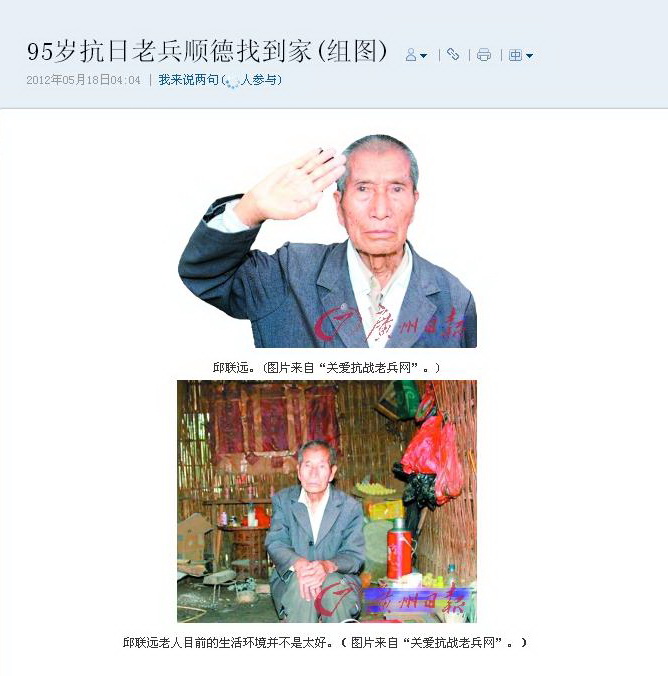This screenshot has height=676, width=668.
Task: Open the user share dropdown icon
Action: [416, 55]
